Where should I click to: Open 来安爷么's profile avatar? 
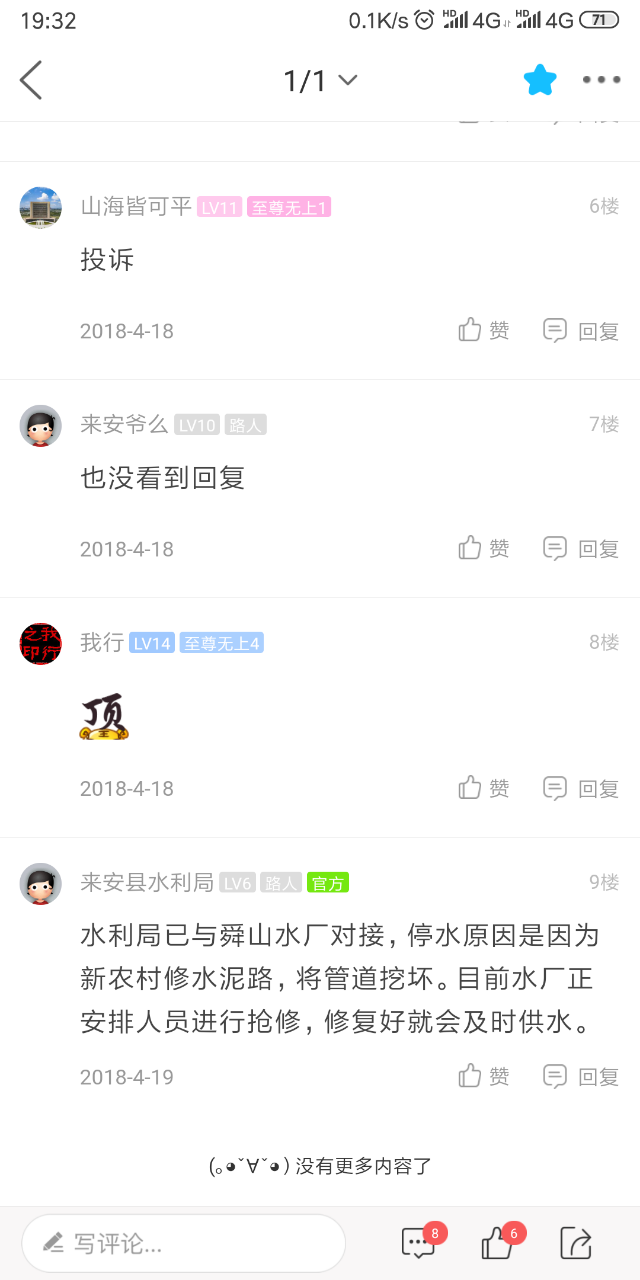pyautogui.click(x=41, y=425)
